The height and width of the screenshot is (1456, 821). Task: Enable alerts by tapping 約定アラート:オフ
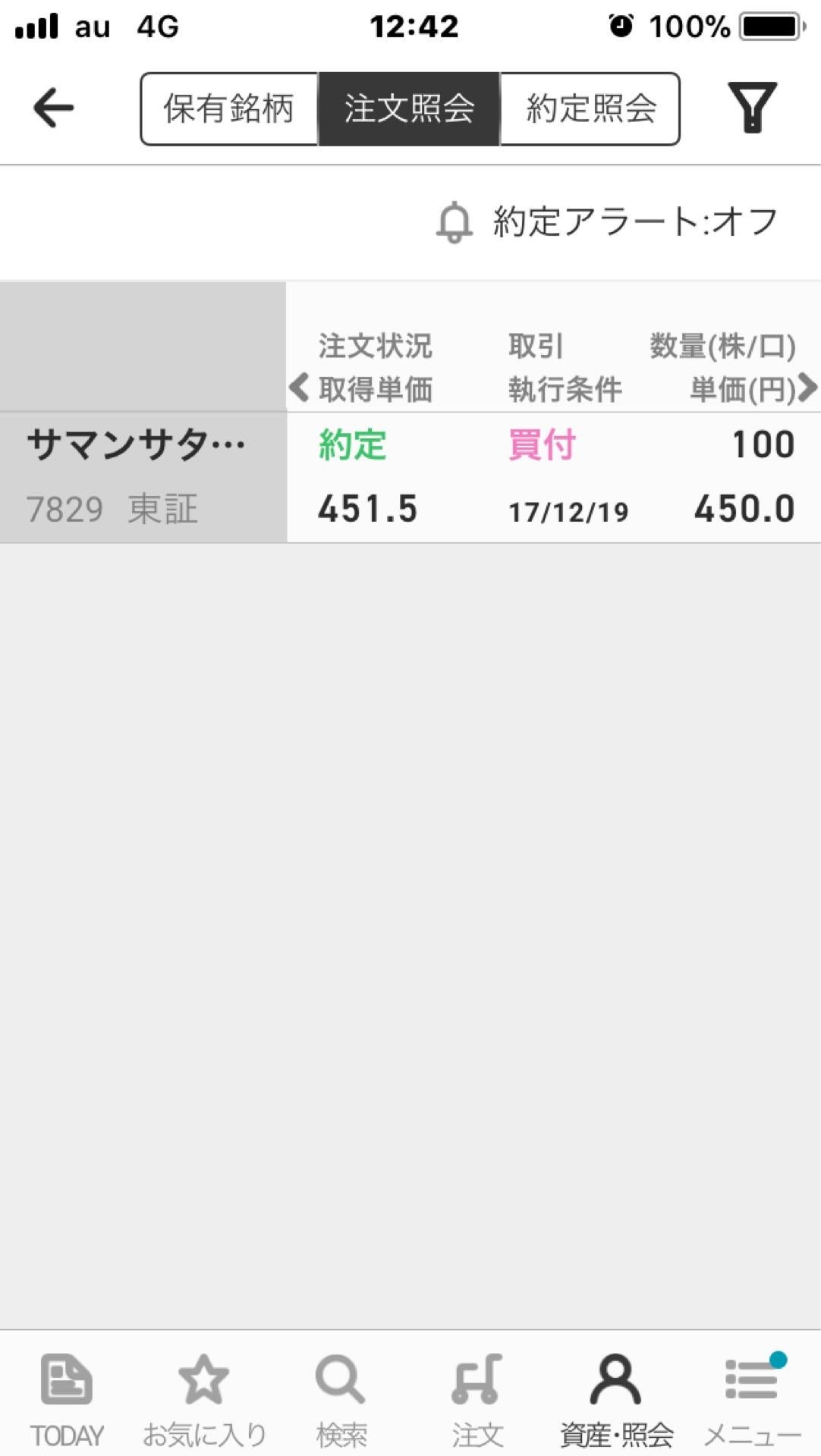636,221
